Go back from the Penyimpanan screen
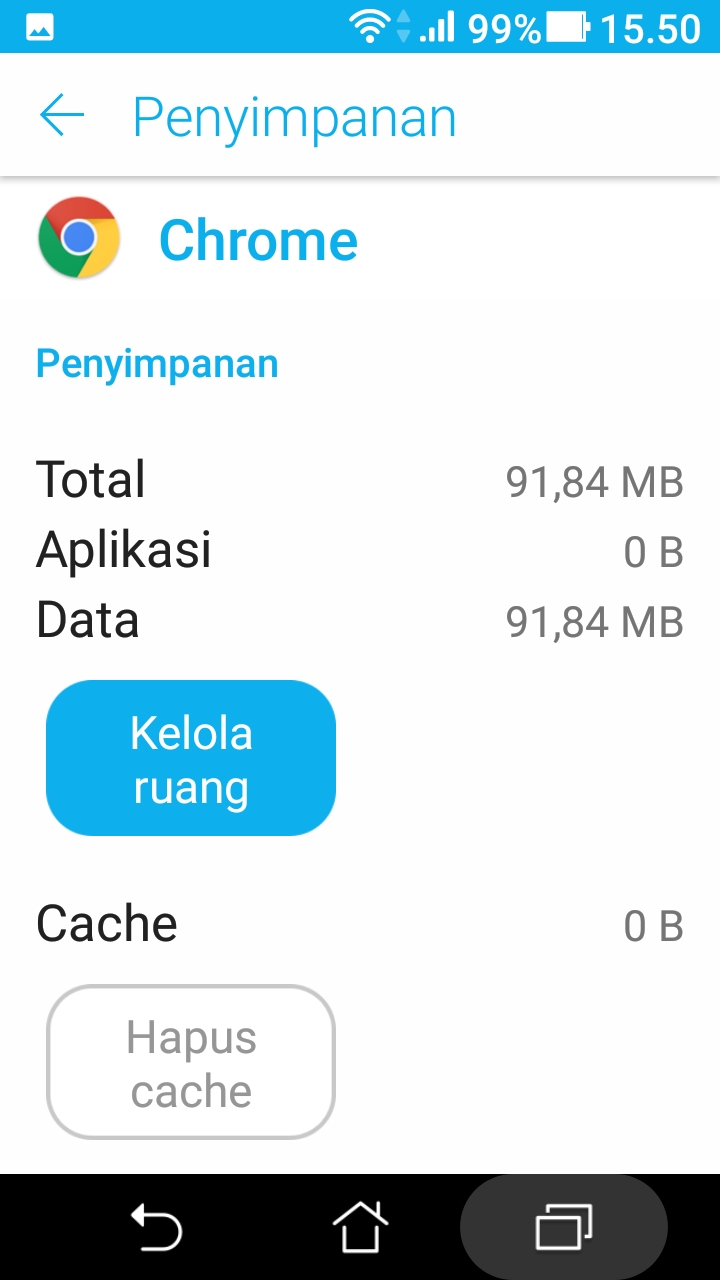 62,116
